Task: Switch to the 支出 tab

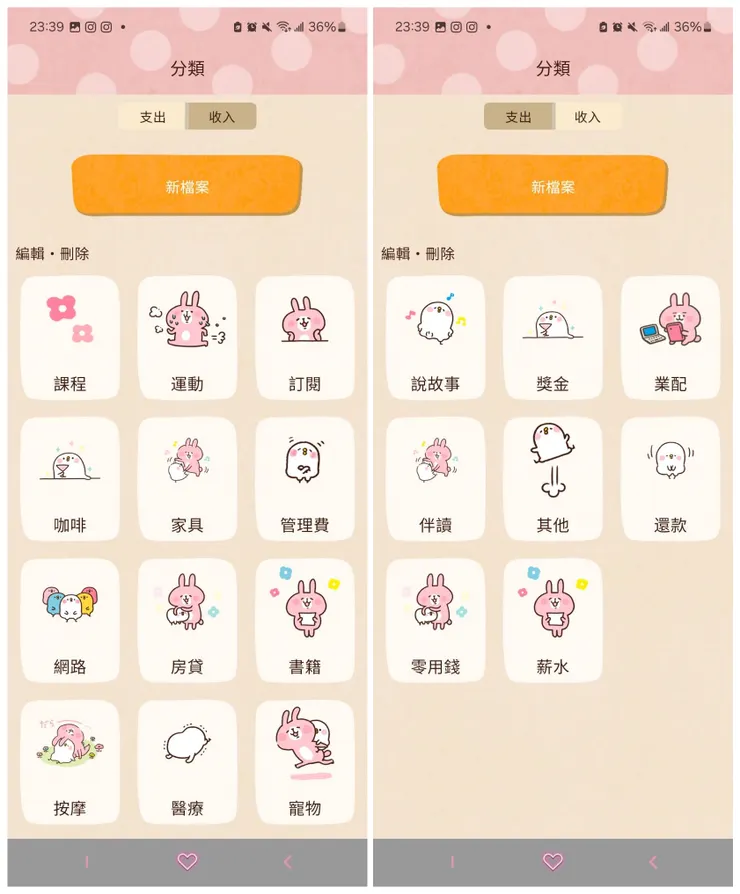Action: (520, 116)
